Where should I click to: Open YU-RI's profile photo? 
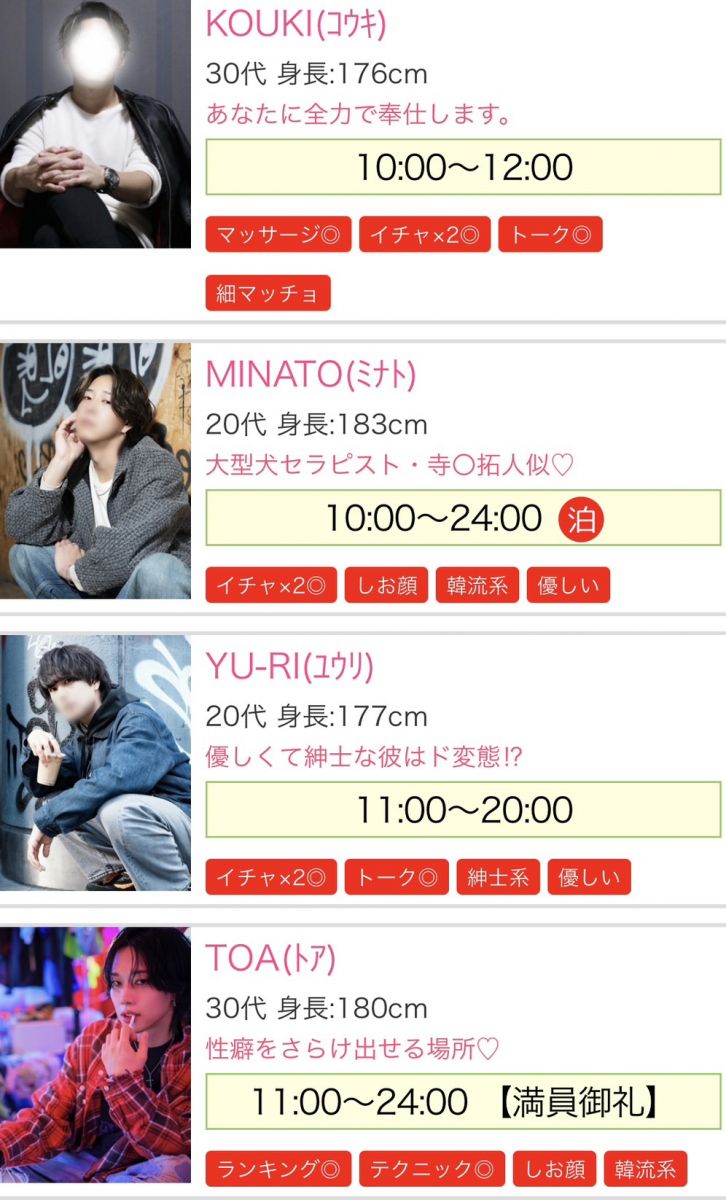point(95,762)
